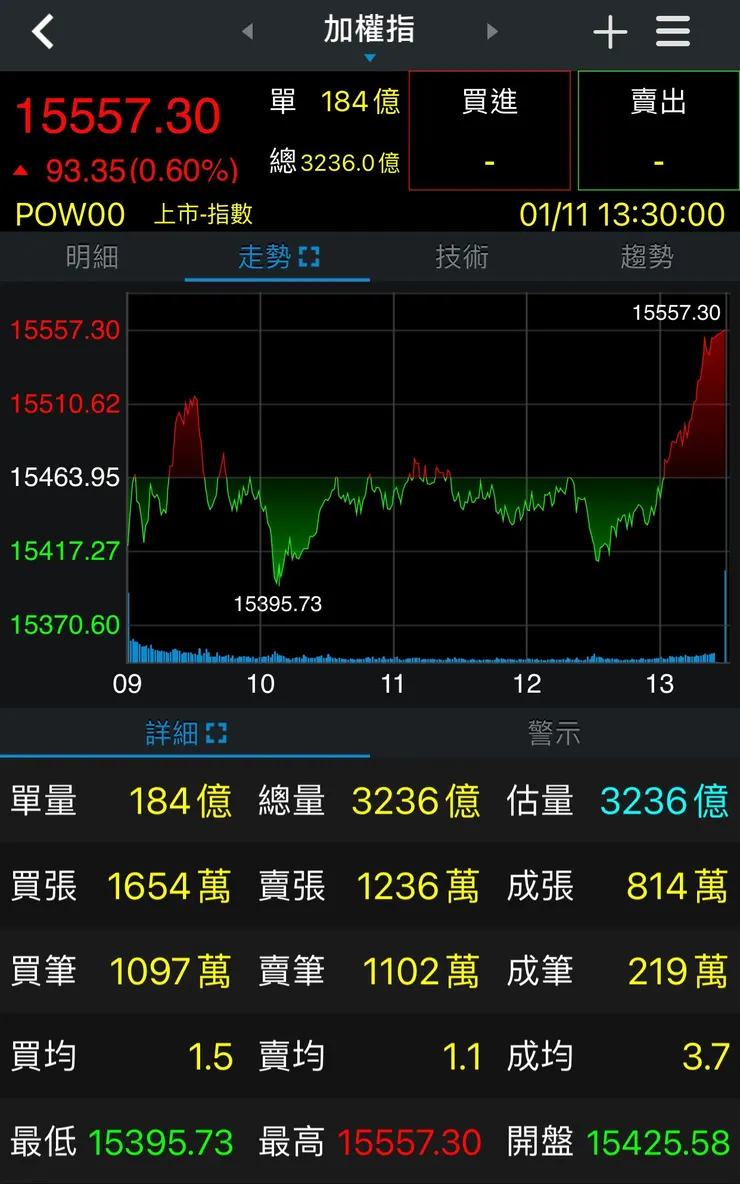Tap the 賣出 sell button

pos(658,130)
